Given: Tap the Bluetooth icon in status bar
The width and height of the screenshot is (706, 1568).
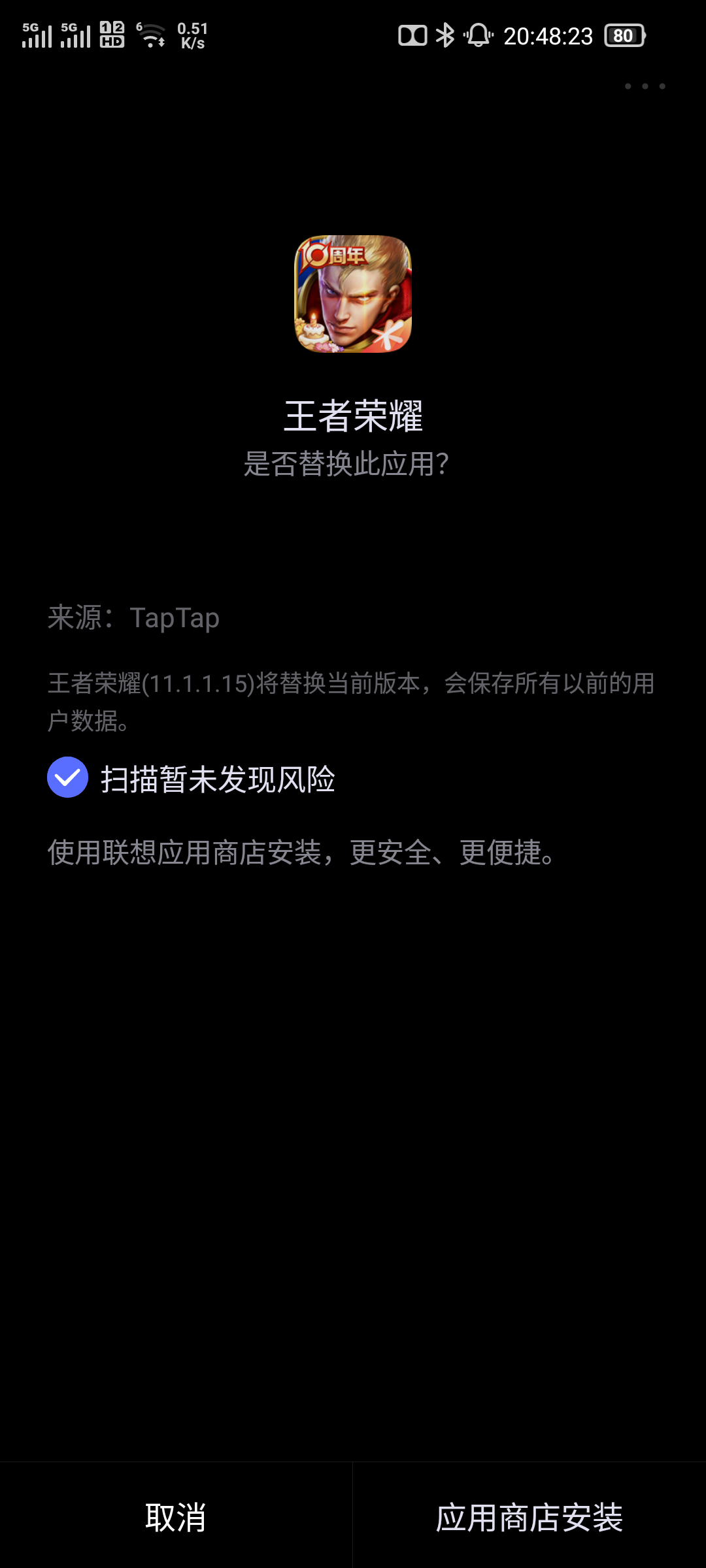Looking at the screenshot, I should 445,36.
